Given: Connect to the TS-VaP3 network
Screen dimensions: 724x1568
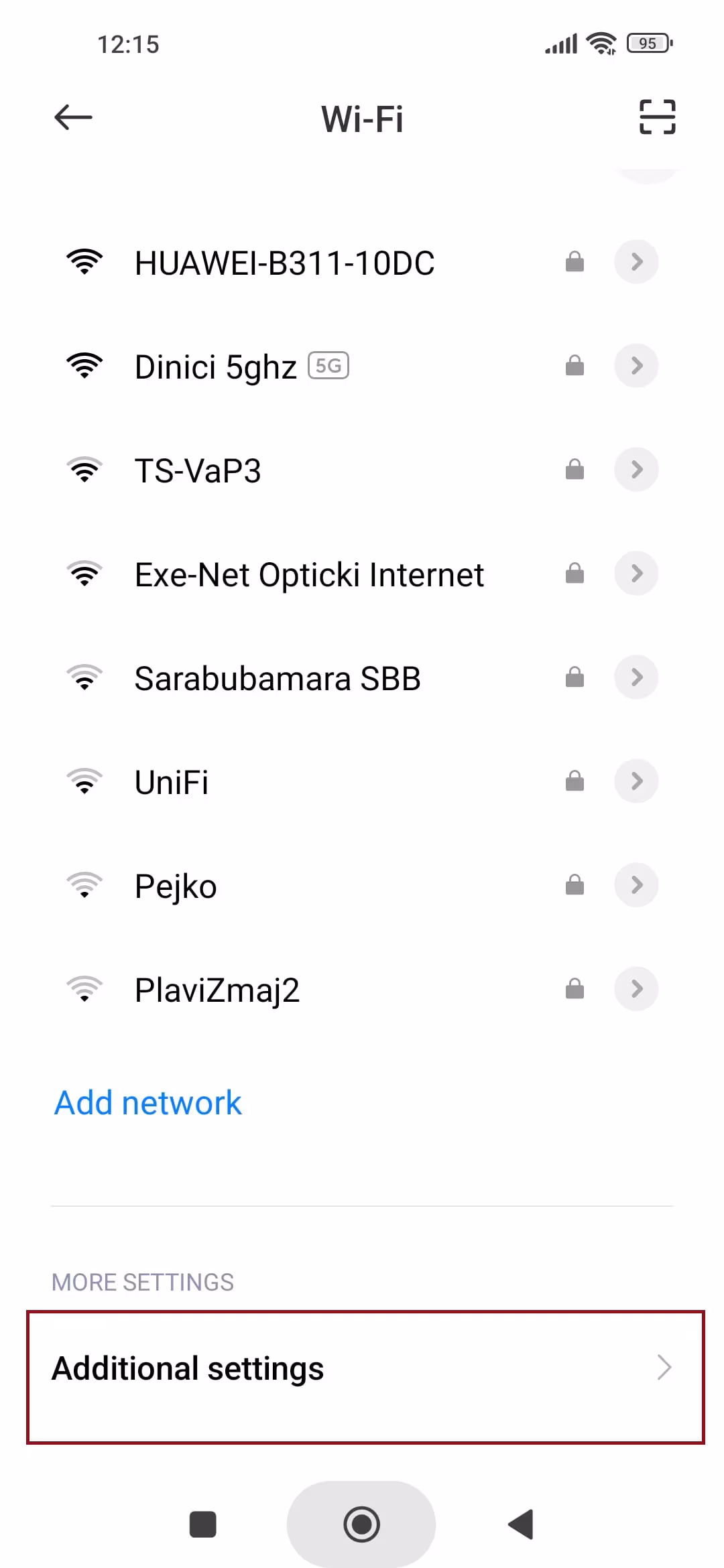Looking at the screenshot, I should pos(198,470).
